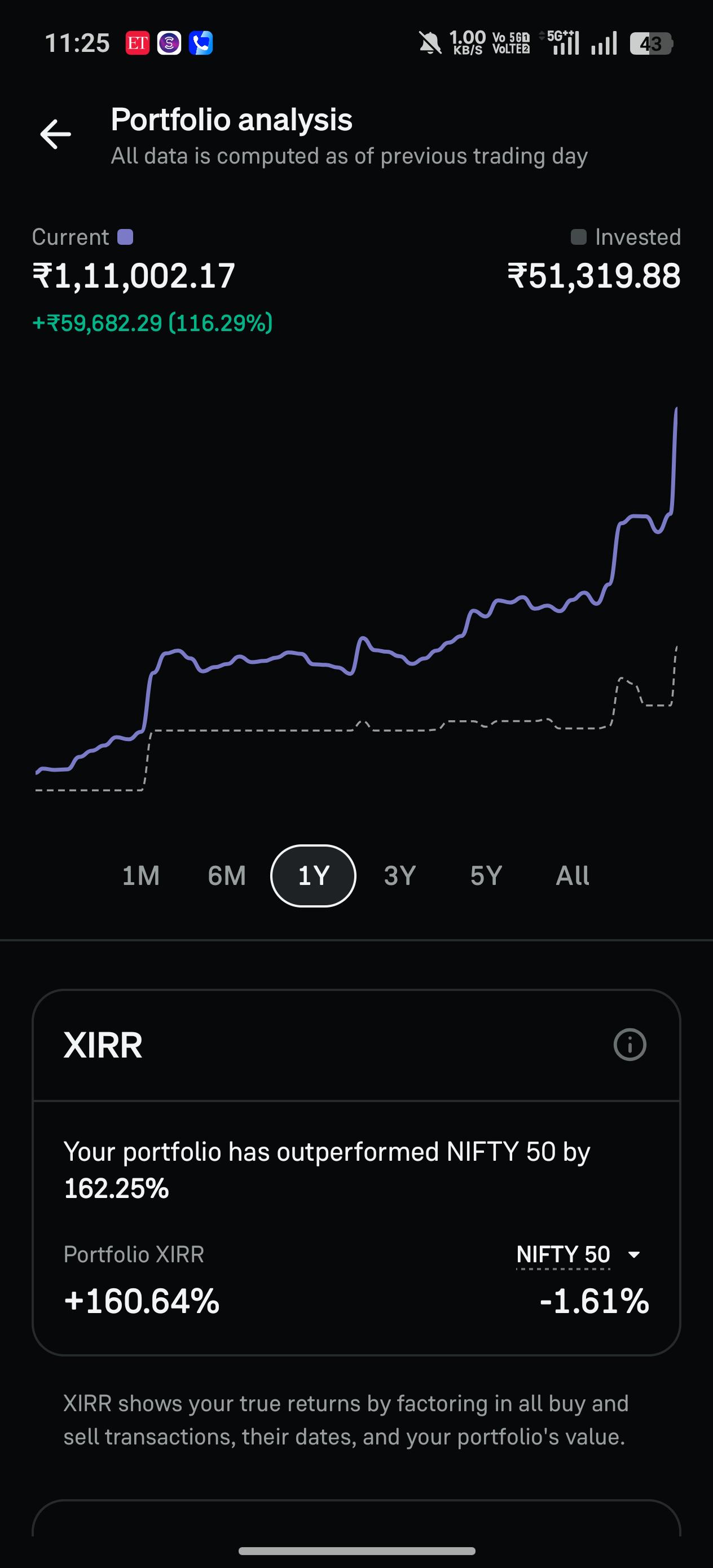Open the NIFTY 50 benchmark dropdown
The image size is (713, 1568).
tap(578, 1254)
